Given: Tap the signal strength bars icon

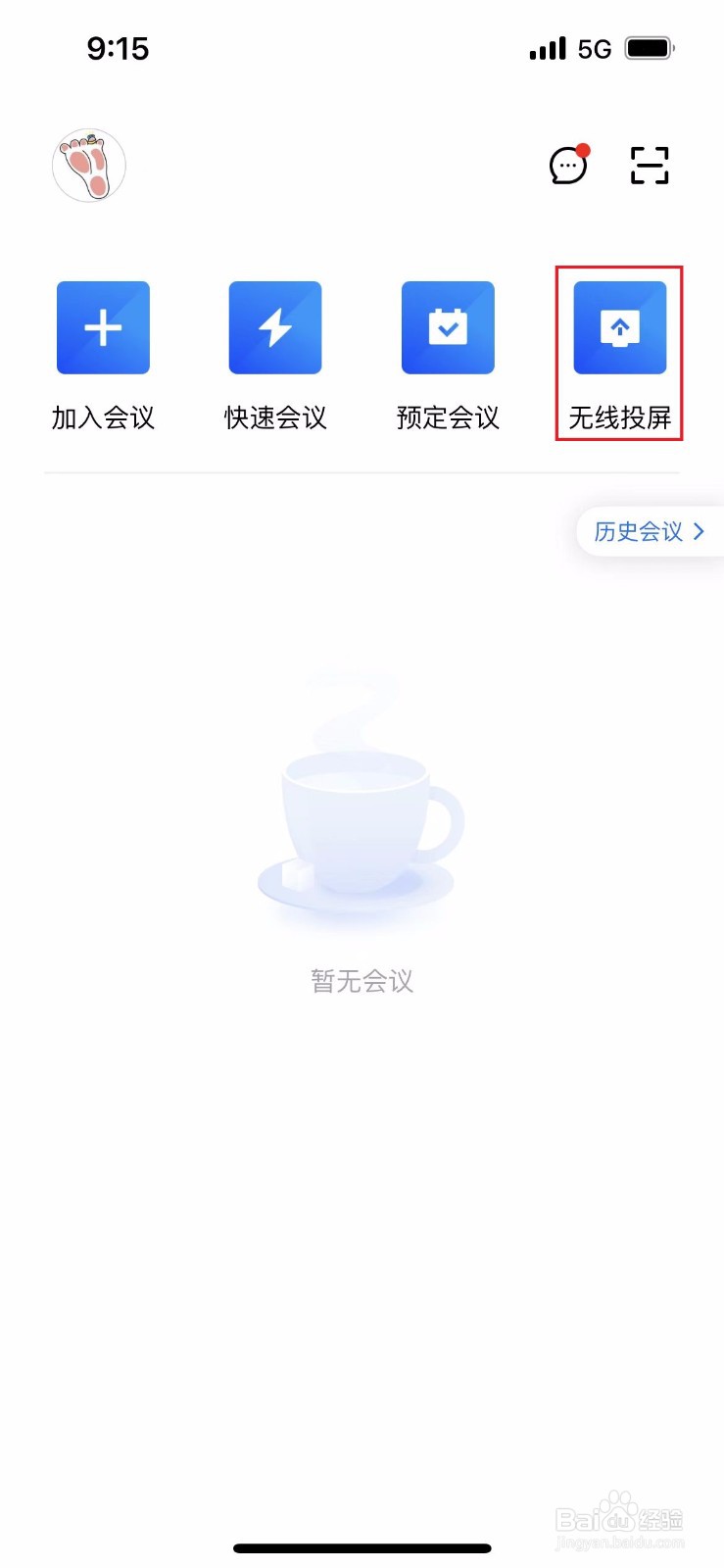Looking at the screenshot, I should tap(549, 47).
